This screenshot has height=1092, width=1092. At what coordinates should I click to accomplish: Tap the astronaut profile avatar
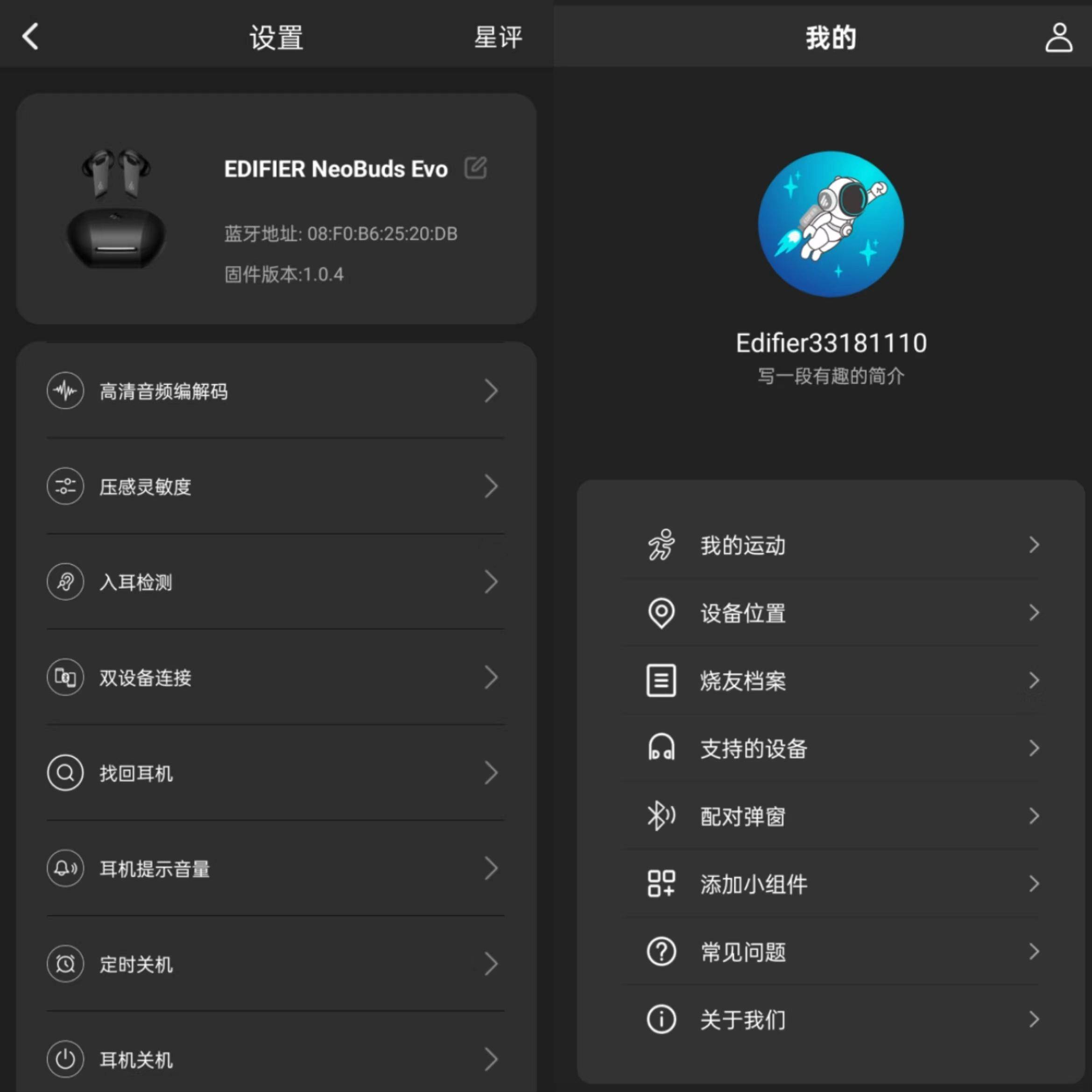[830, 224]
